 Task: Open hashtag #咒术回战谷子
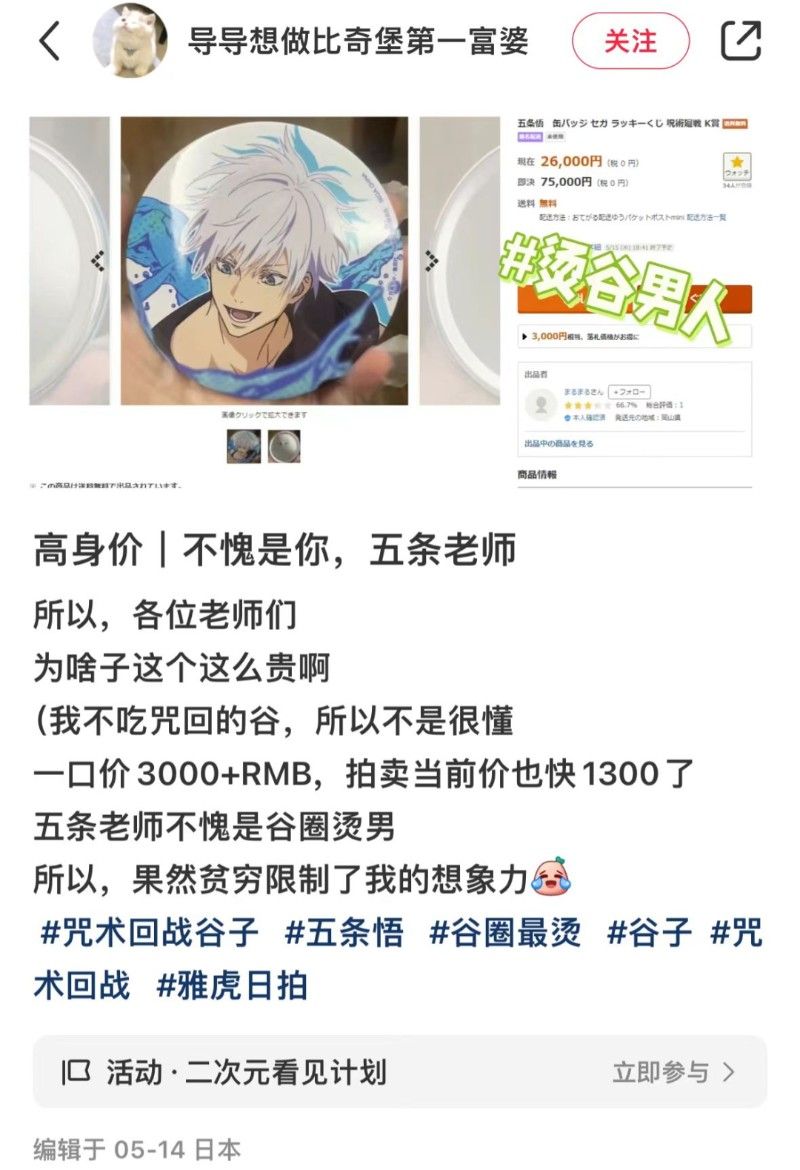tap(150, 933)
